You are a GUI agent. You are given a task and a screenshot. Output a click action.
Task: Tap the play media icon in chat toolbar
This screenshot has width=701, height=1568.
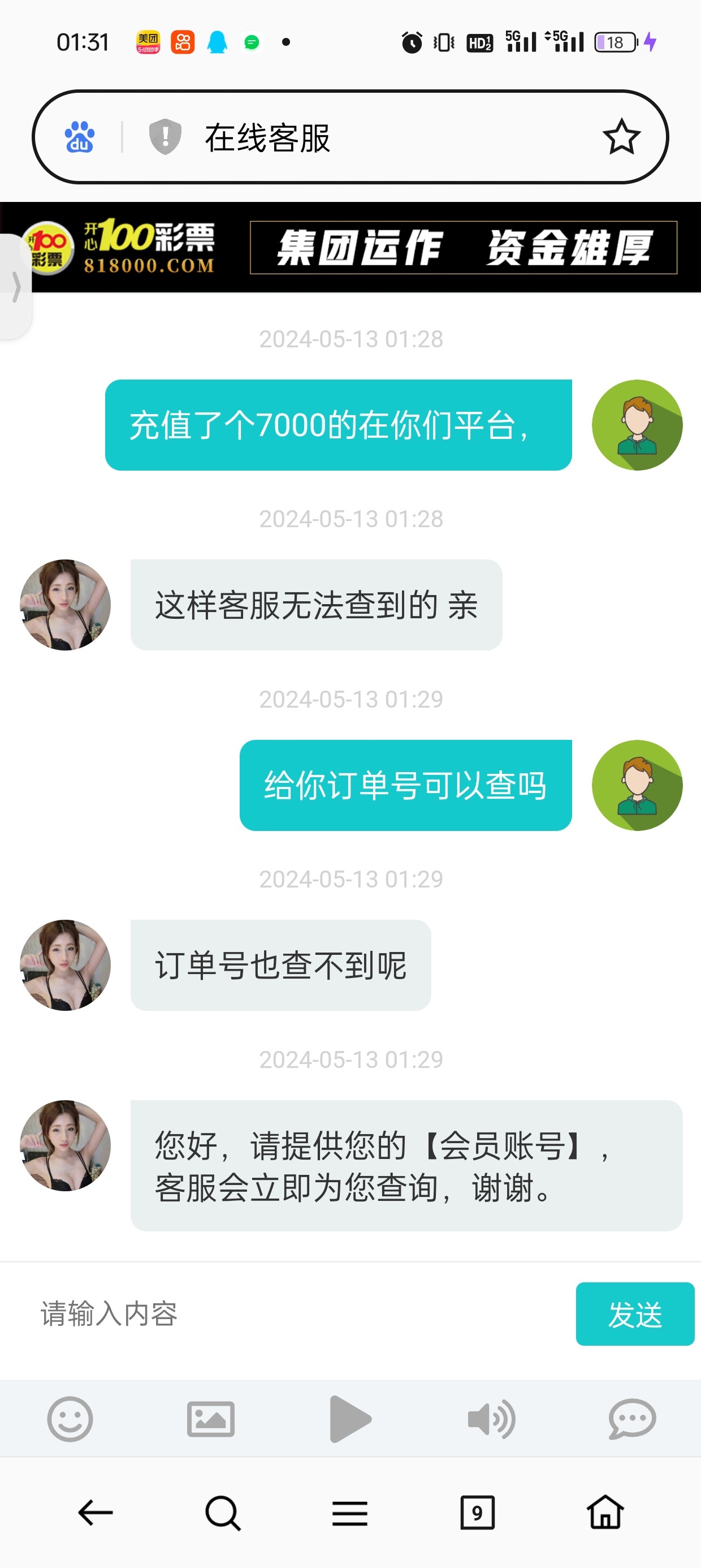tap(350, 1418)
